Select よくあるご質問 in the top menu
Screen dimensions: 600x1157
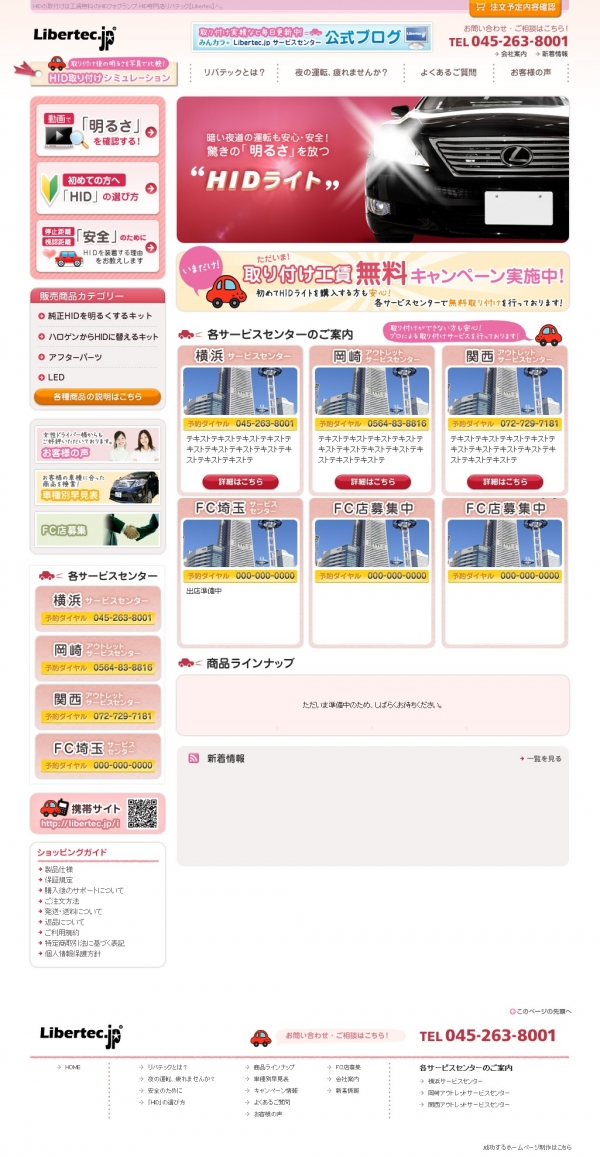pyautogui.click(x=448, y=72)
